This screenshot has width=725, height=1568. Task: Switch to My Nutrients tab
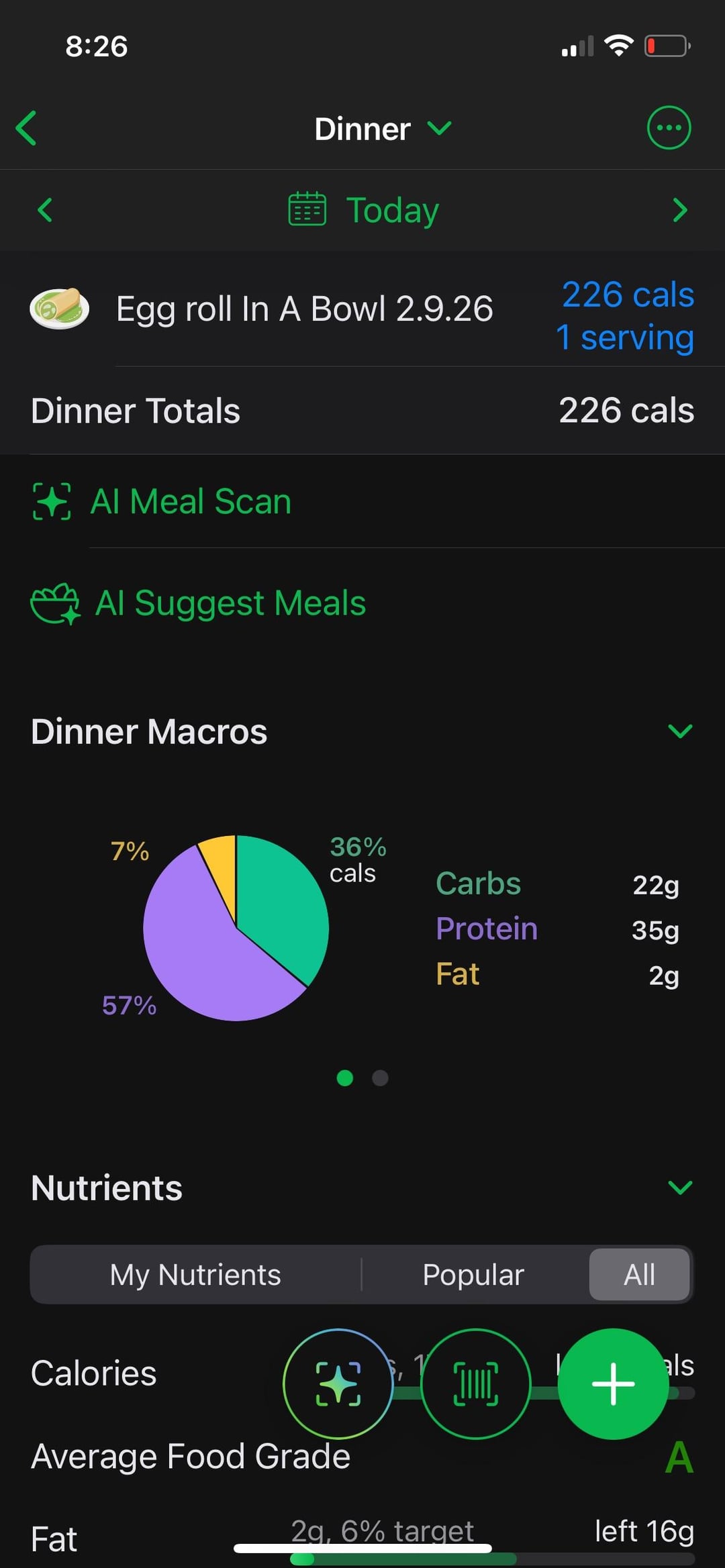tap(195, 1275)
